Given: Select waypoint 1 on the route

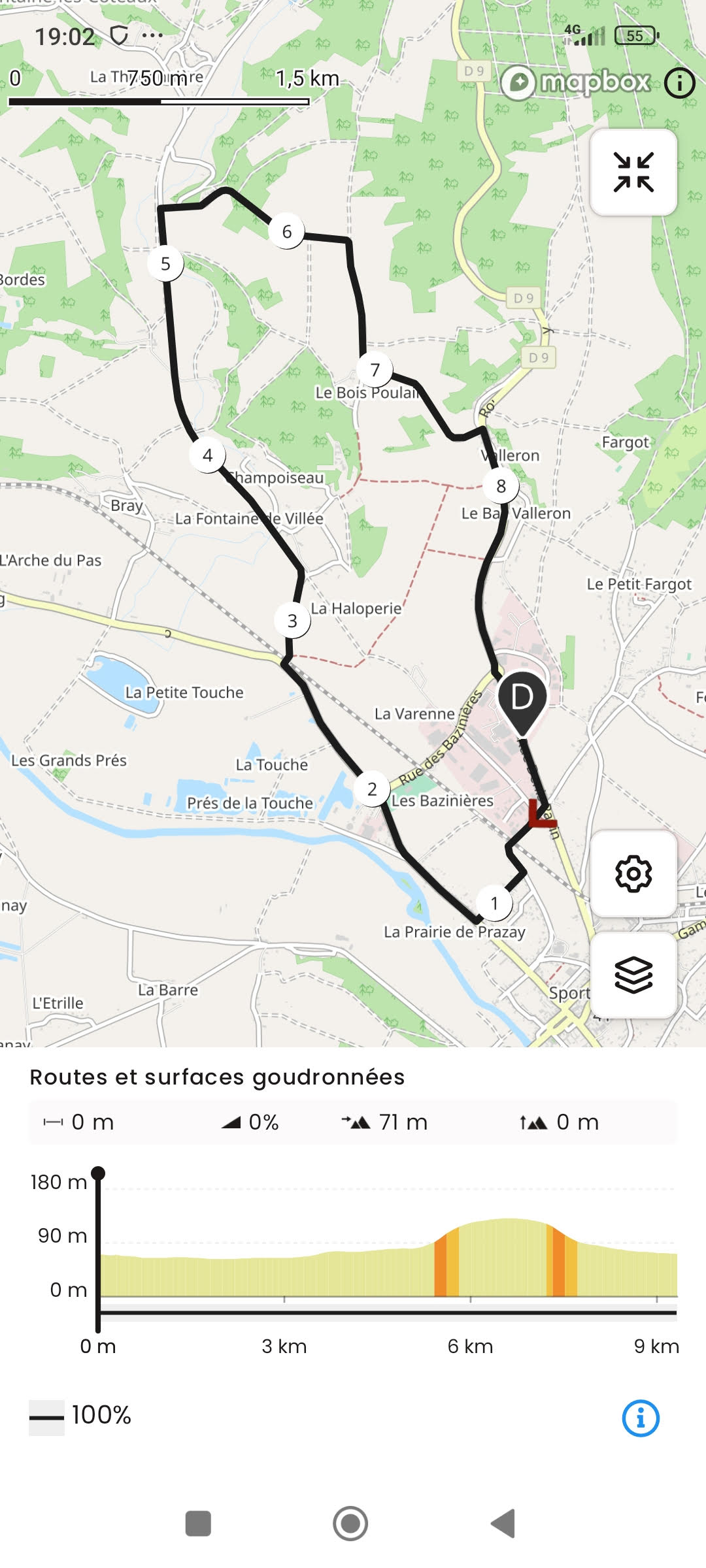Looking at the screenshot, I should pyautogui.click(x=494, y=903).
